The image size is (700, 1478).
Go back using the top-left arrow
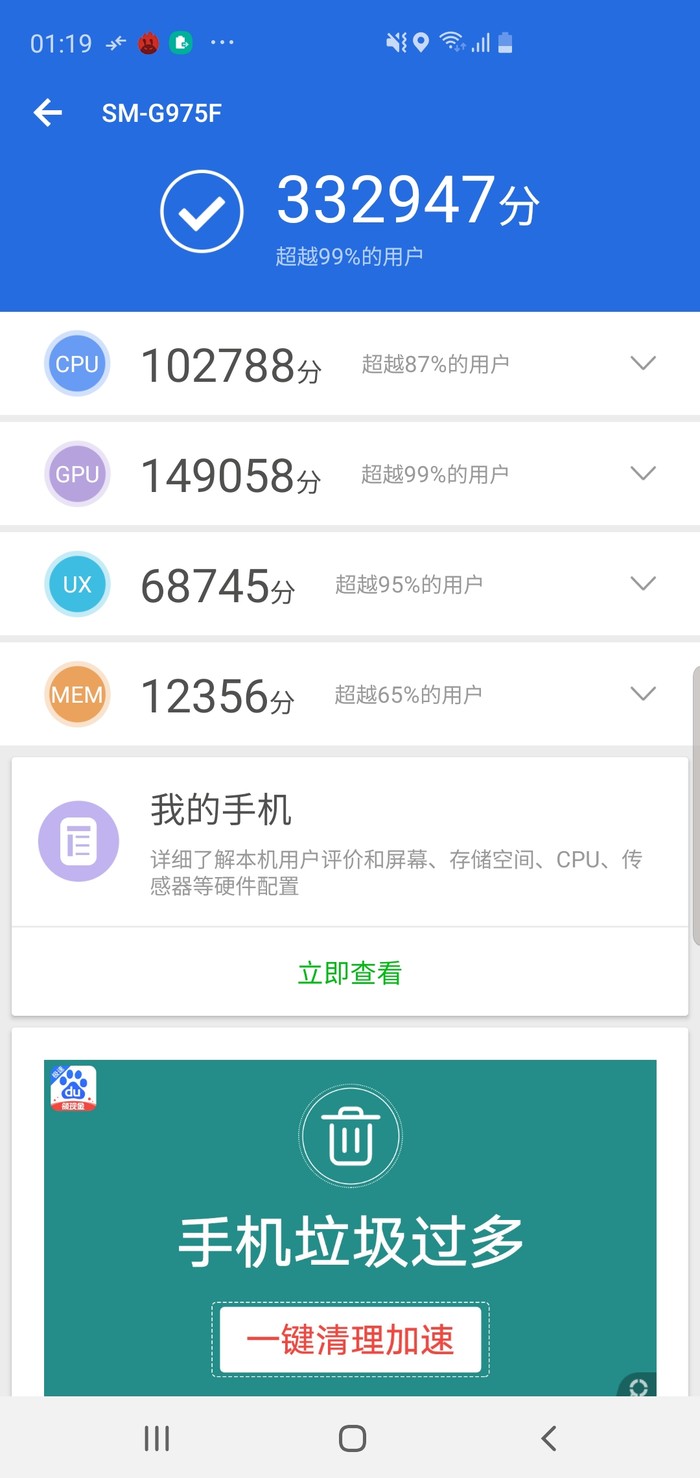(48, 113)
